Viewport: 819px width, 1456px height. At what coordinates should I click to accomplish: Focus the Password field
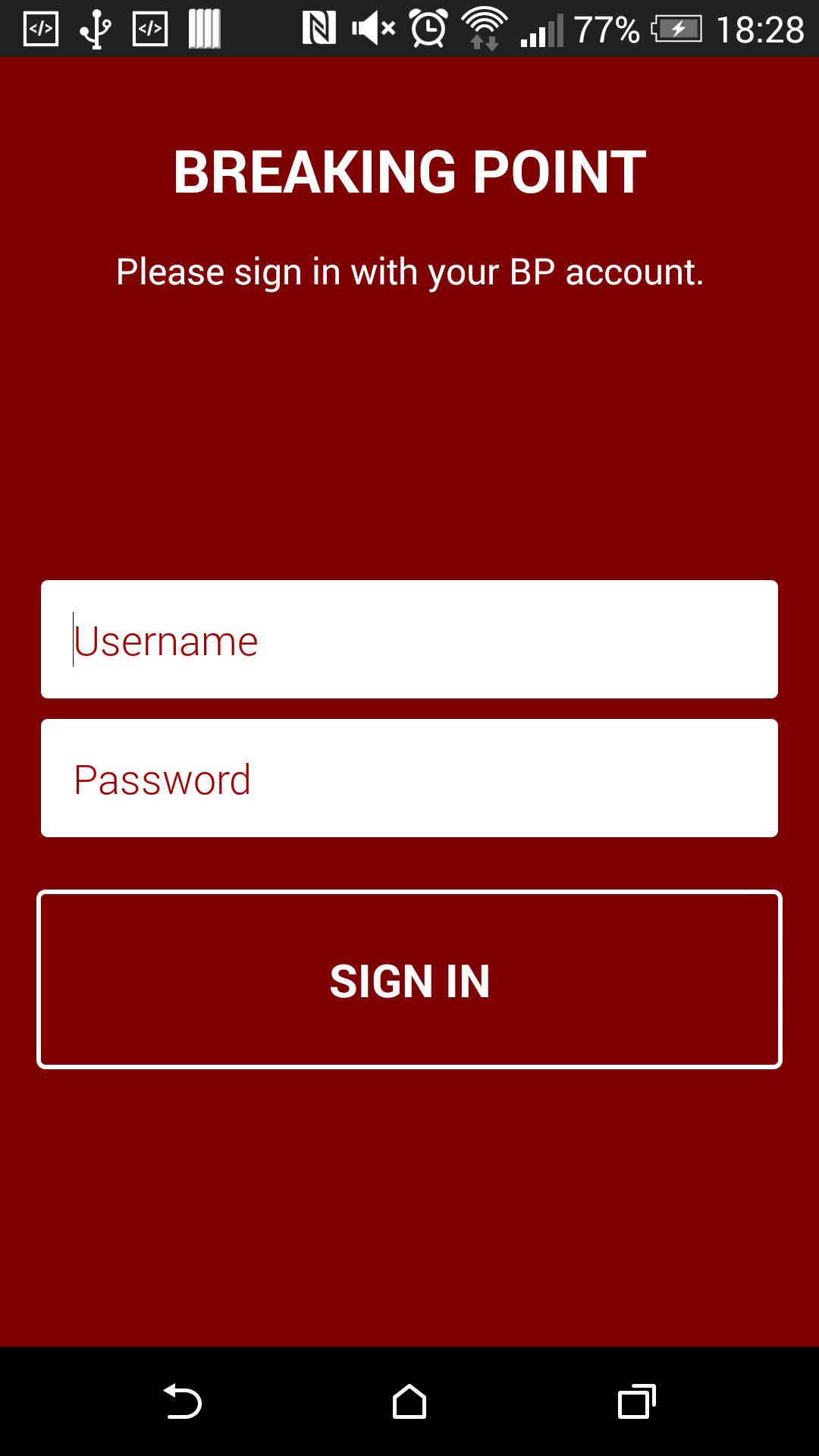[x=409, y=778]
